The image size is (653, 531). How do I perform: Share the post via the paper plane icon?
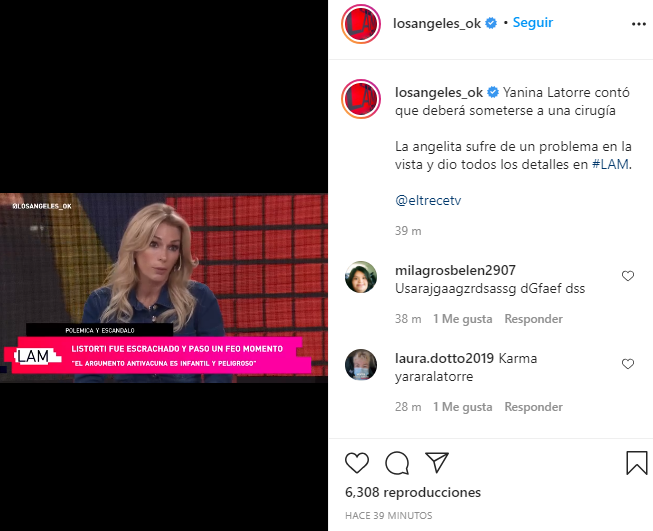click(x=436, y=462)
